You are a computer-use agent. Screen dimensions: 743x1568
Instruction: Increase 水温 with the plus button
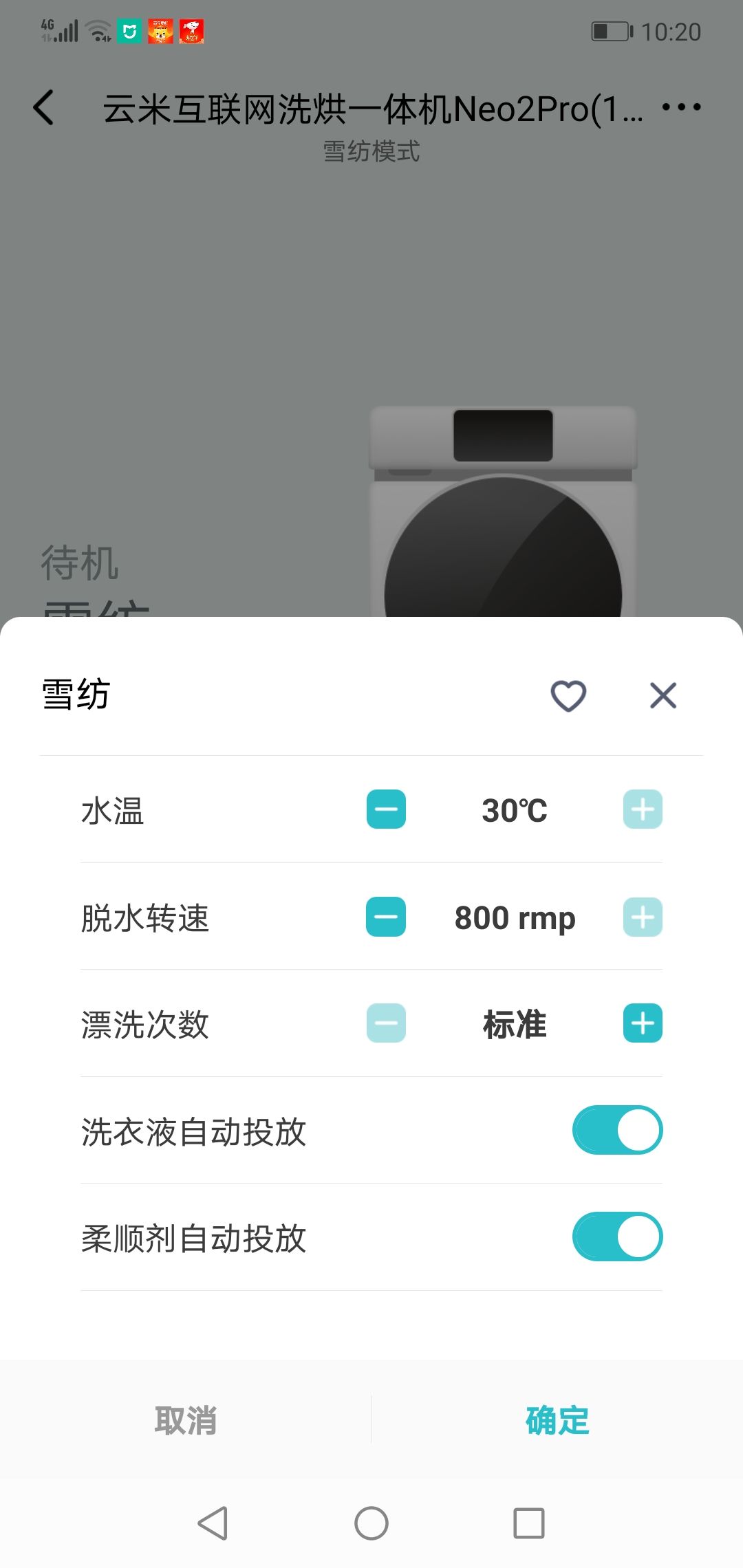641,810
